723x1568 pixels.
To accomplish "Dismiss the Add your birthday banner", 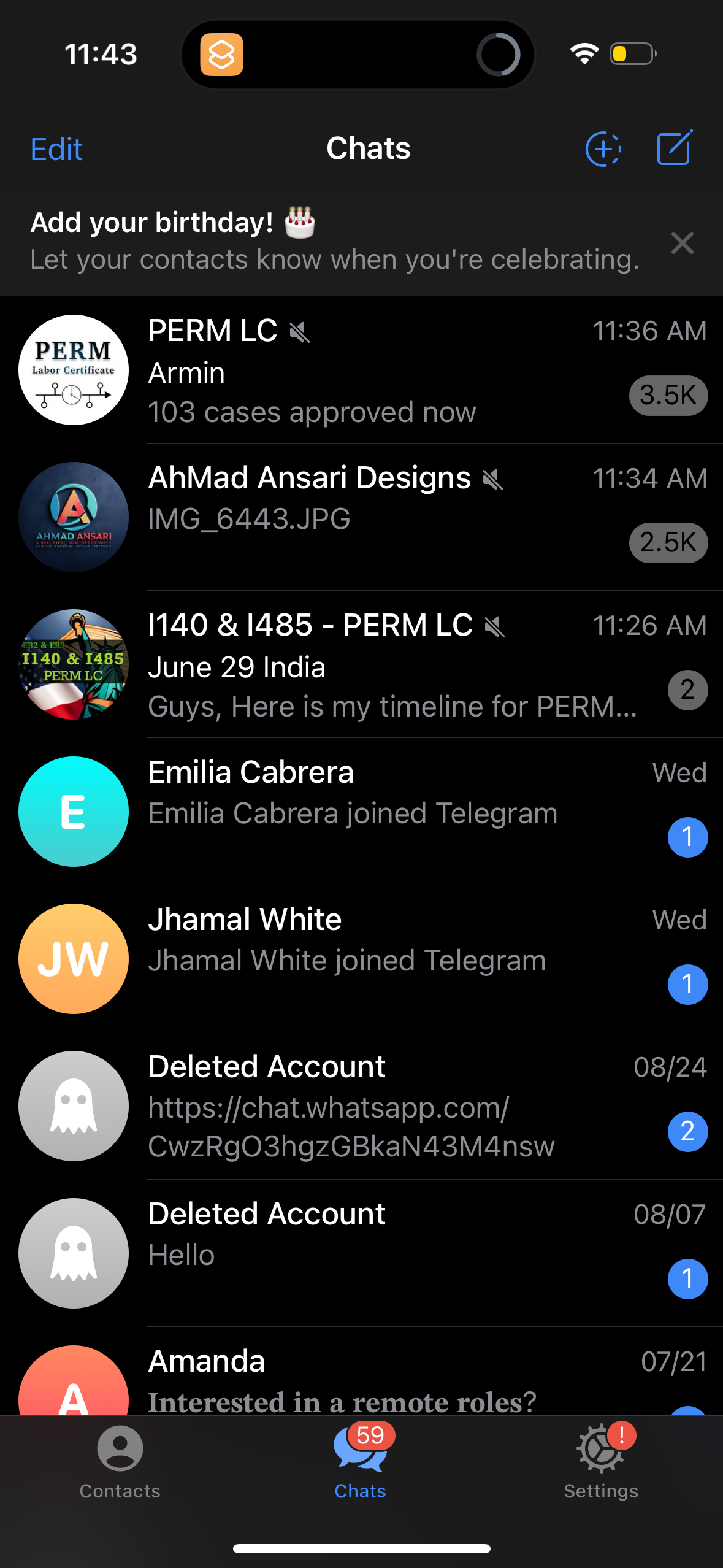I will pos(682,243).
